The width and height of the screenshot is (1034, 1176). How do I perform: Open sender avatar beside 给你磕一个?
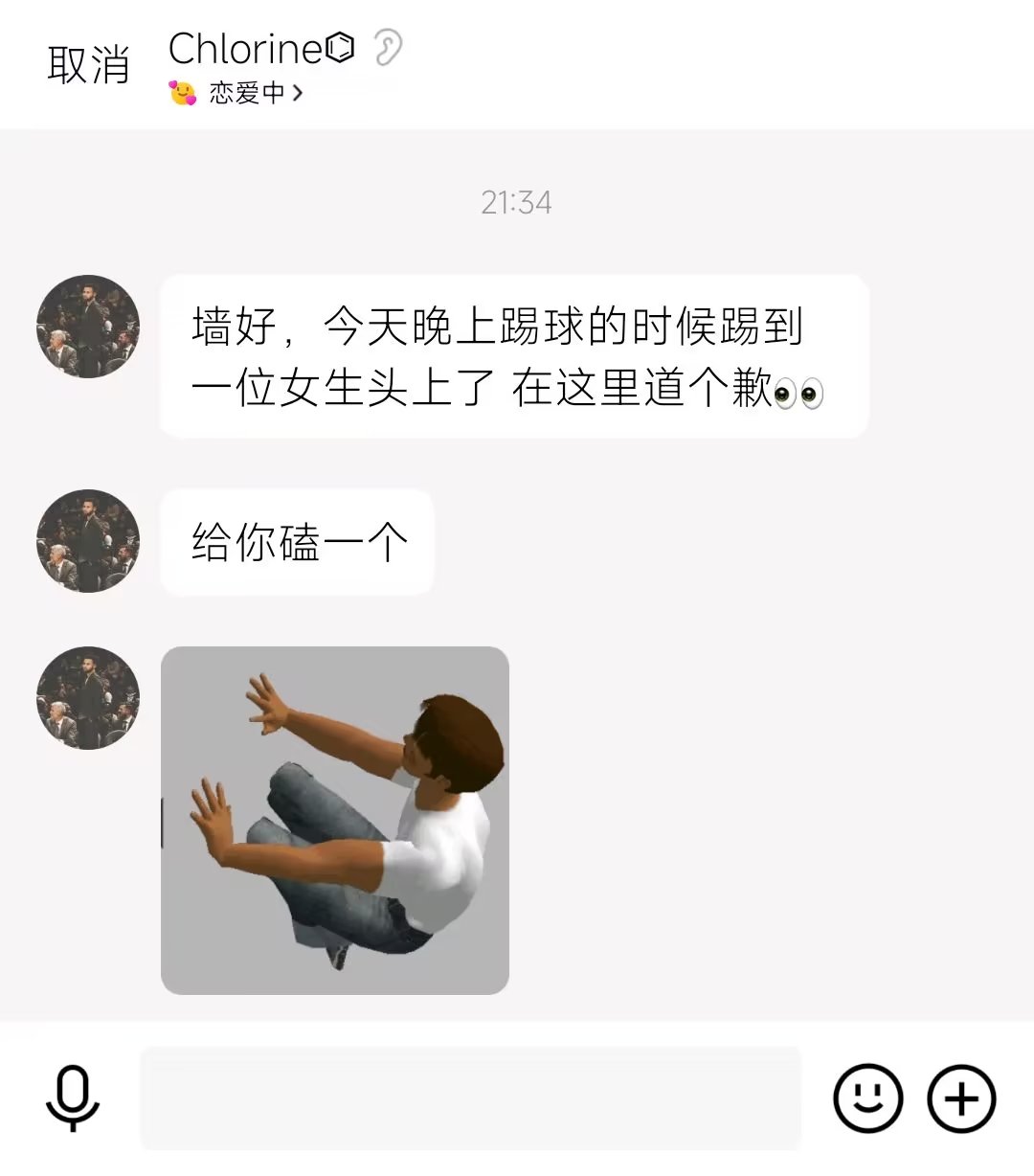pyautogui.click(x=88, y=541)
